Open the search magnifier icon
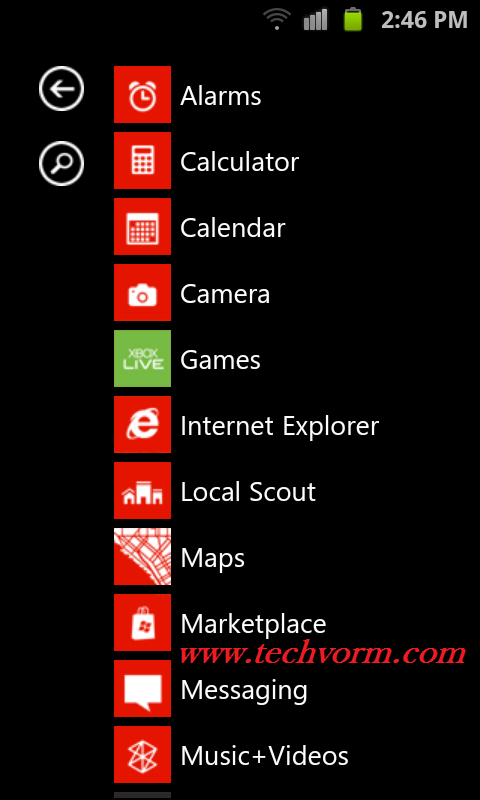The image size is (480, 800). [x=61, y=164]
